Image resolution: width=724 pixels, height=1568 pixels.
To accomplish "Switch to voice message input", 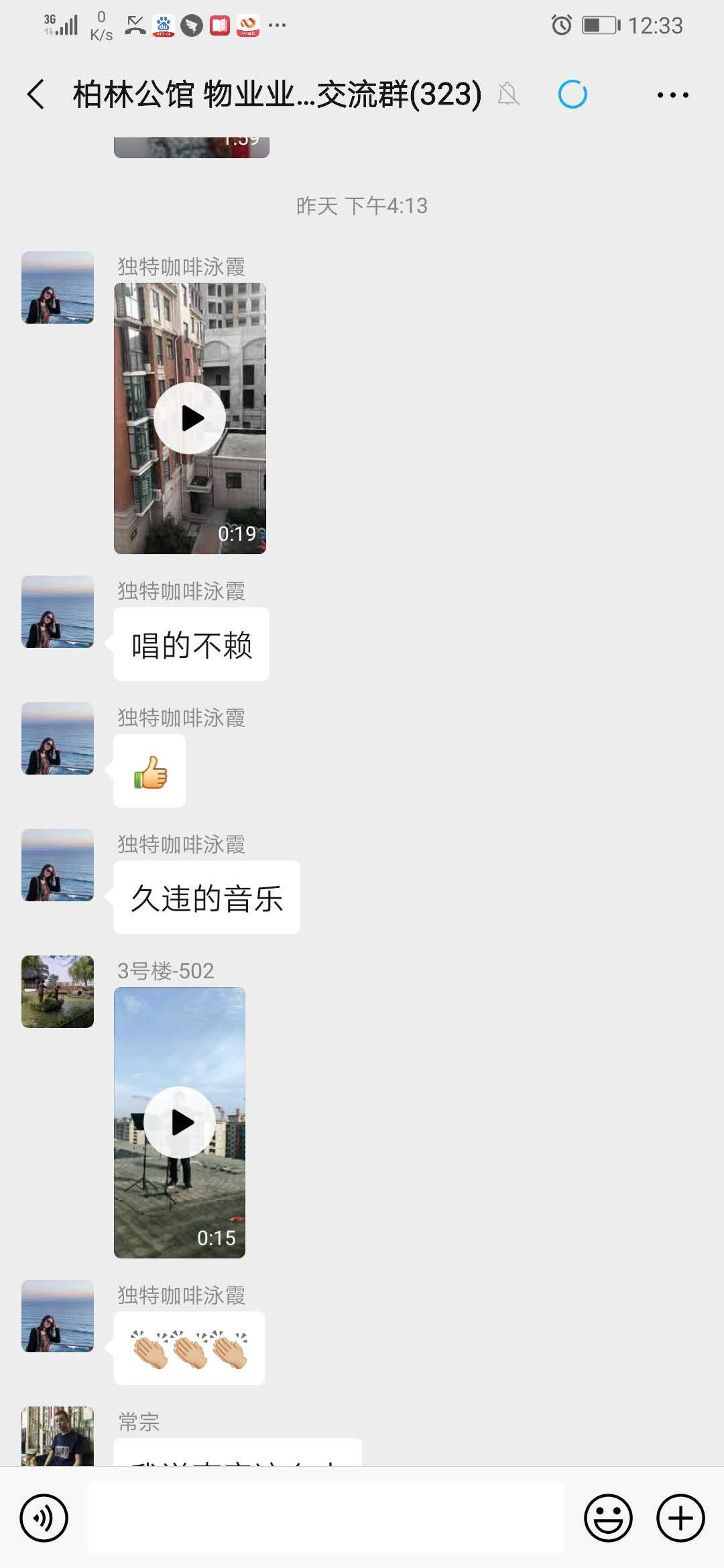I will (x=44, y=1518).
